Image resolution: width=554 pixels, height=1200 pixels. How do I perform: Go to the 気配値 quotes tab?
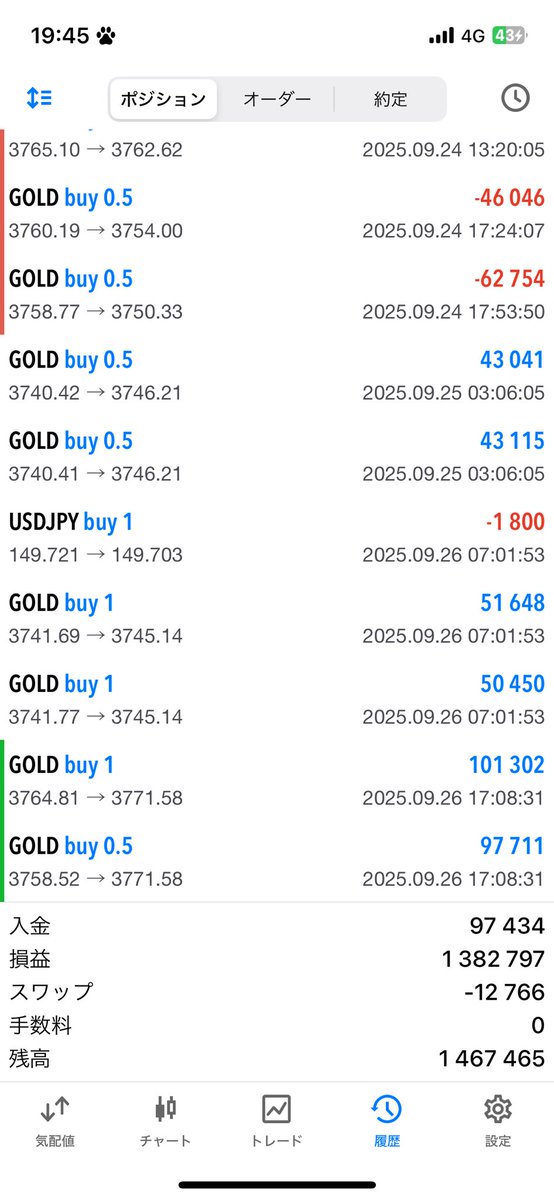click(x=55, y=1120)
